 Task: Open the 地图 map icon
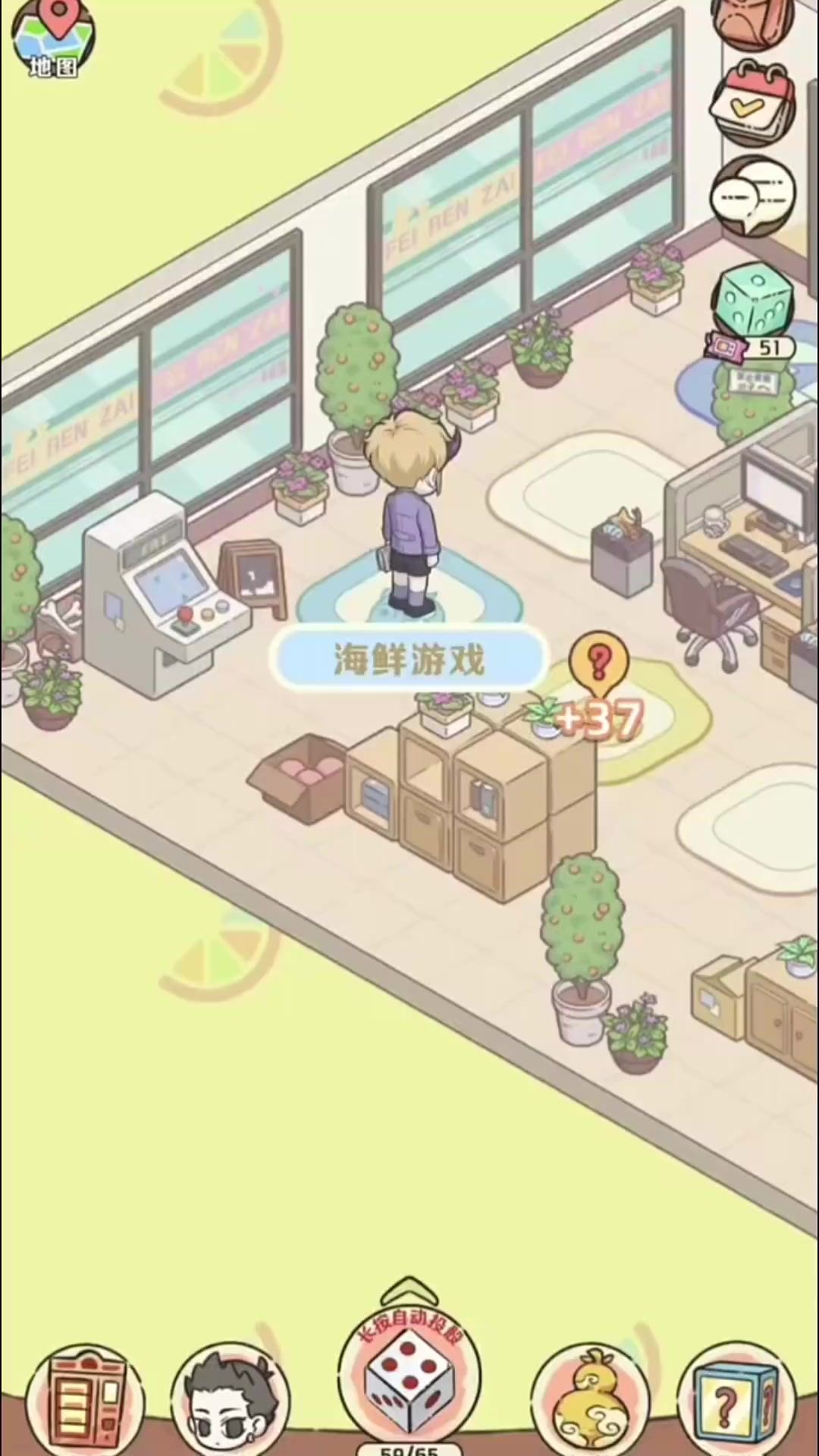(x=53, y=39)
